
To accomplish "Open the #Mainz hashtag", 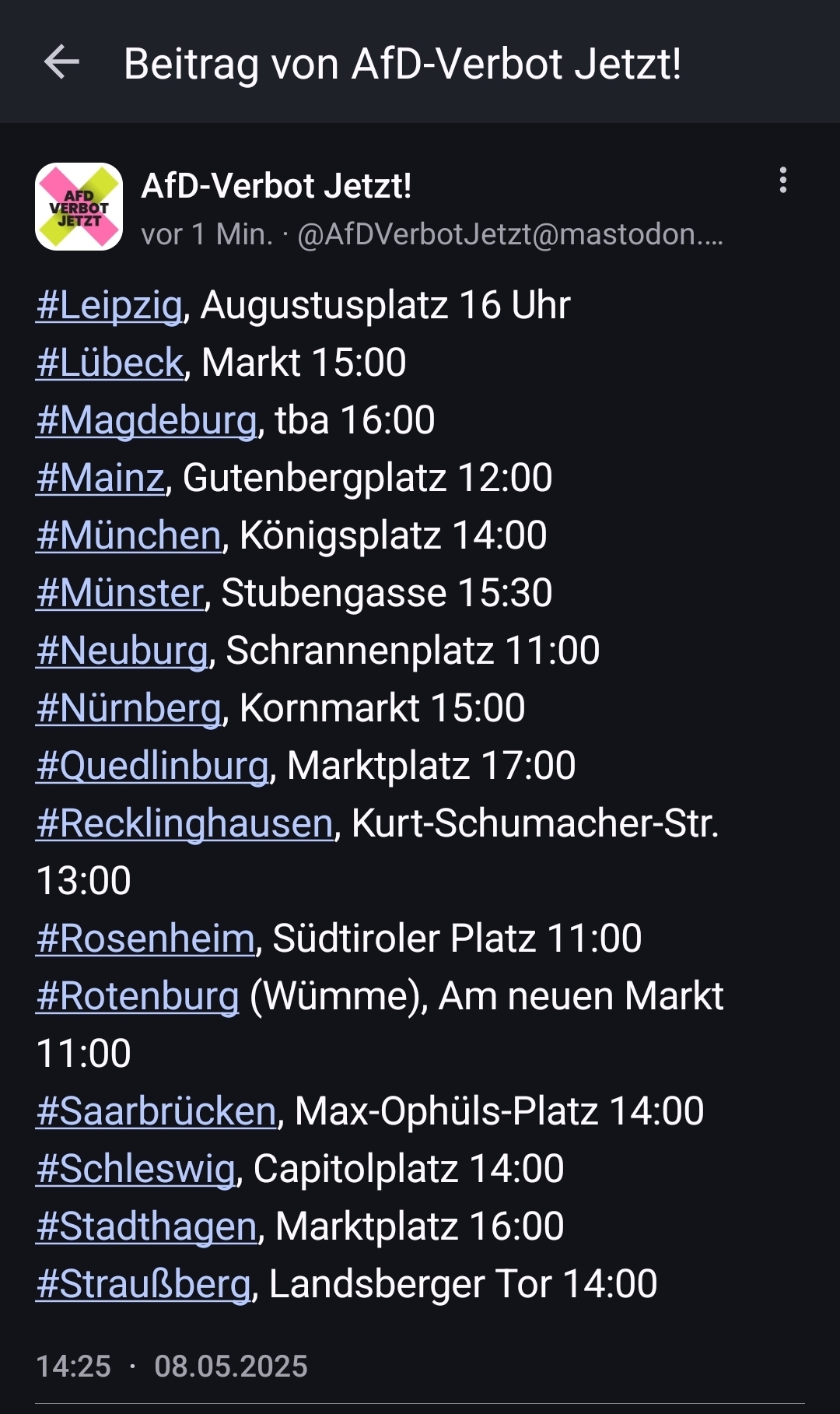I will click(x=100, y=478).
